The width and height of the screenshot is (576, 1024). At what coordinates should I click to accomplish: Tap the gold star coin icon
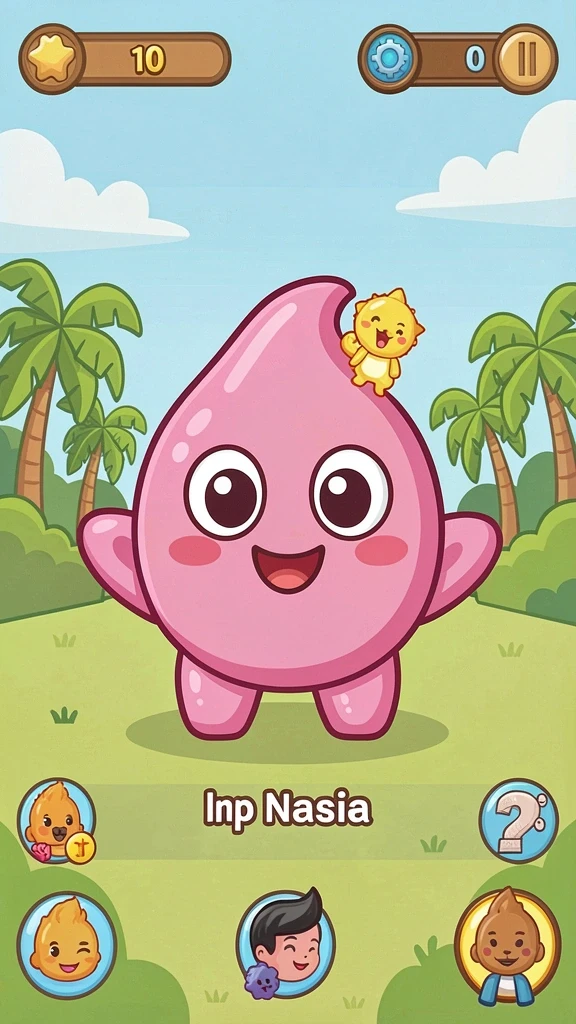pos(52,59)
